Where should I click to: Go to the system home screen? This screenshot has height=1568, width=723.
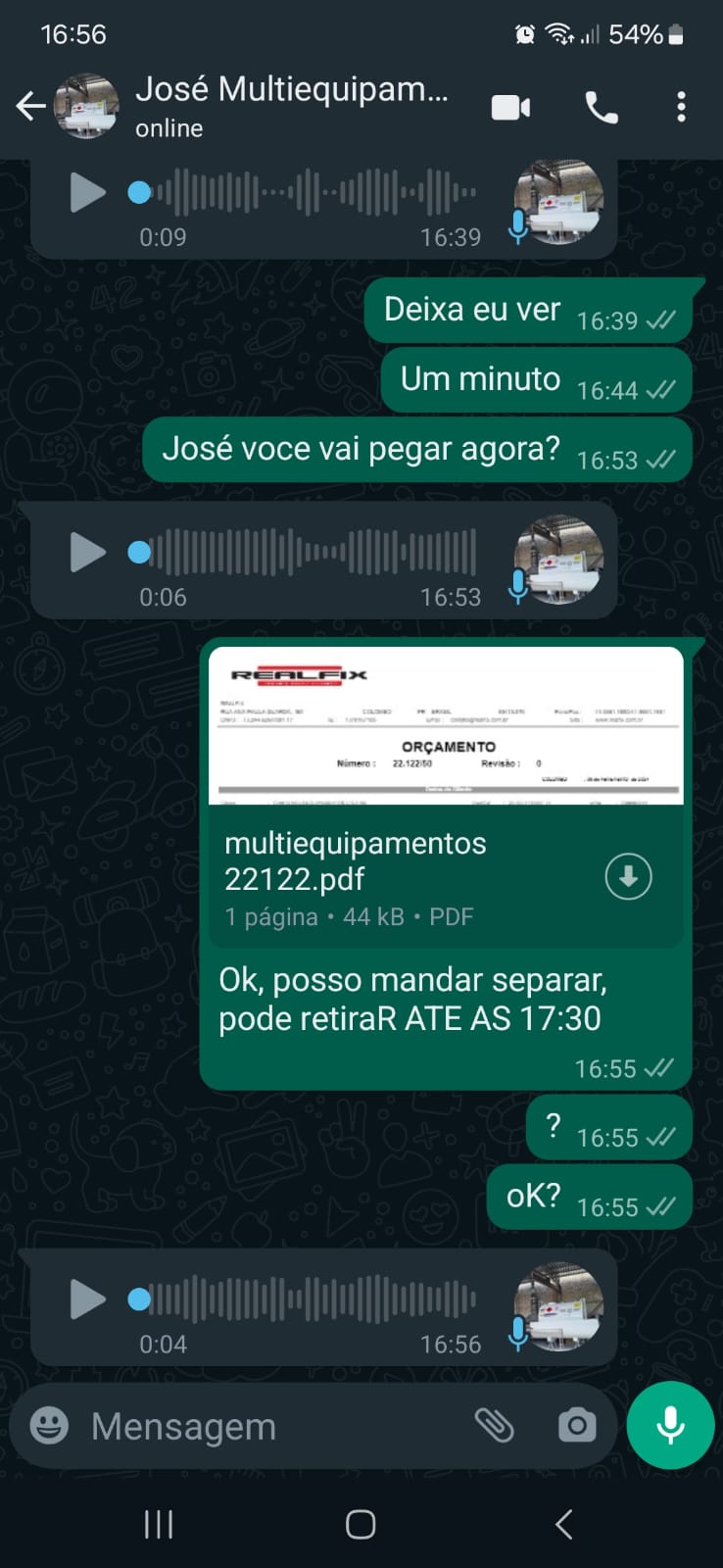click(x=361, y=1524)
